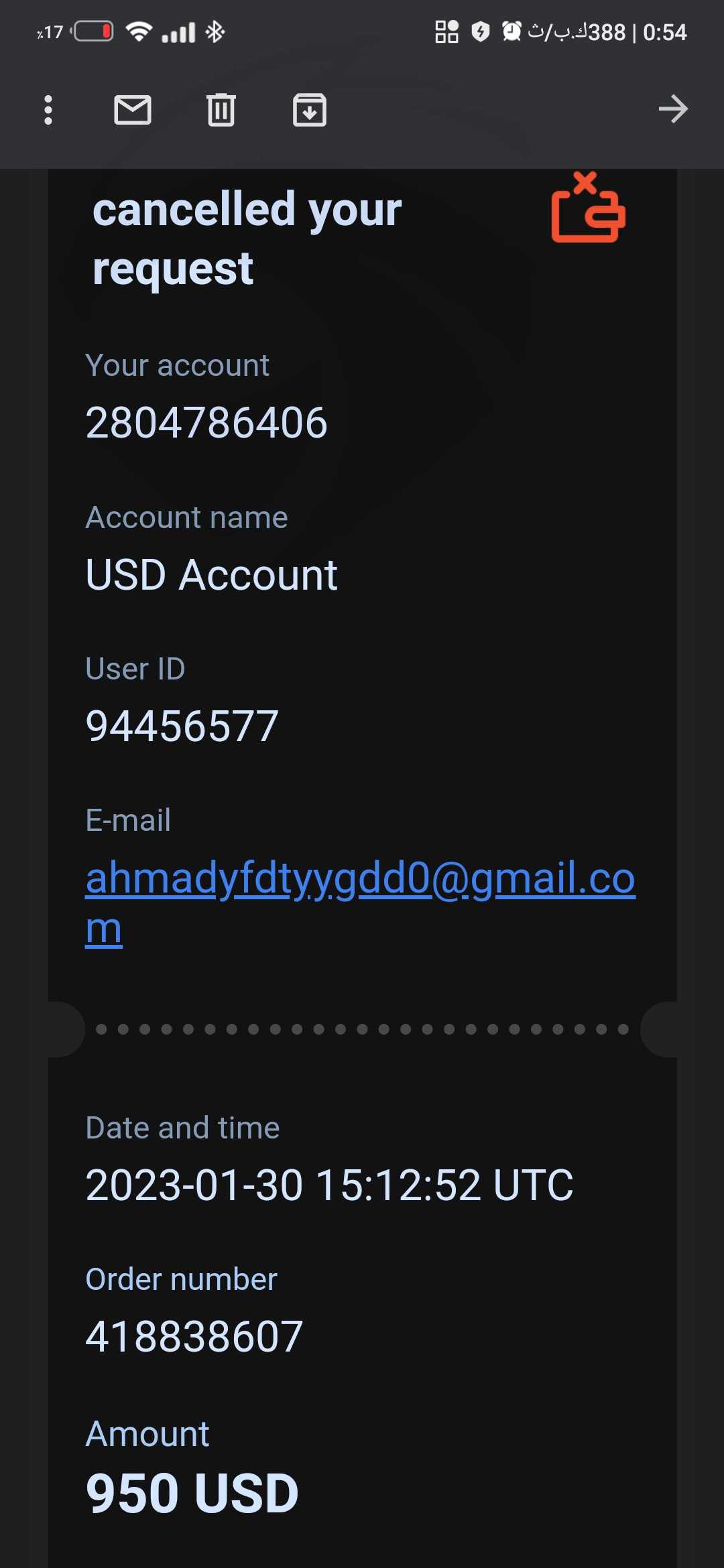Mark this email as unread
Screen dimensions: 724x1568
[133, 110]
